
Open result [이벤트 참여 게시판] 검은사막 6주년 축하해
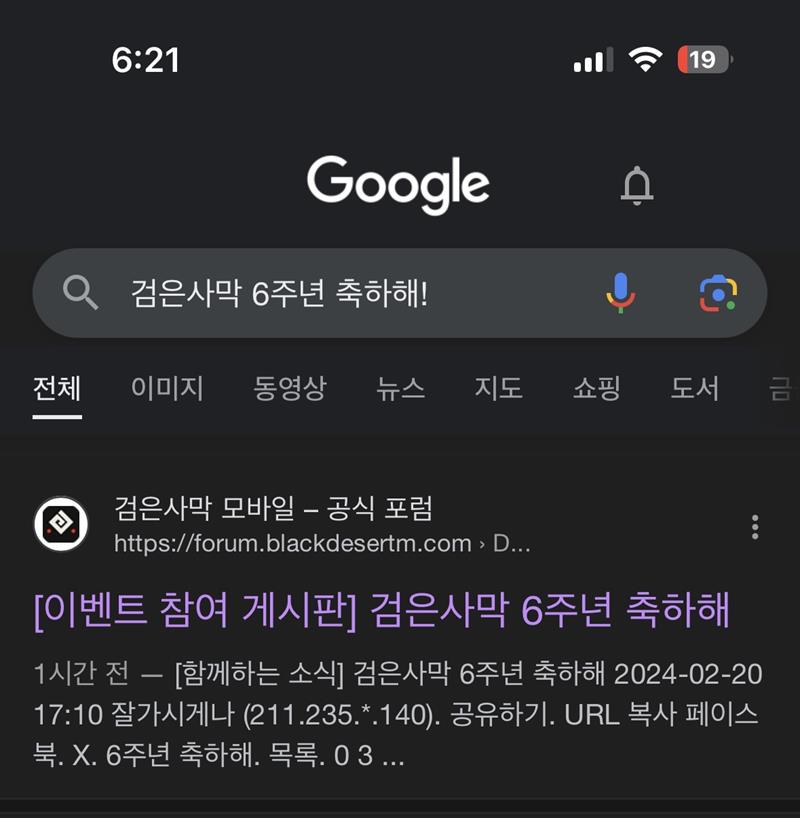tap(381, 610)
